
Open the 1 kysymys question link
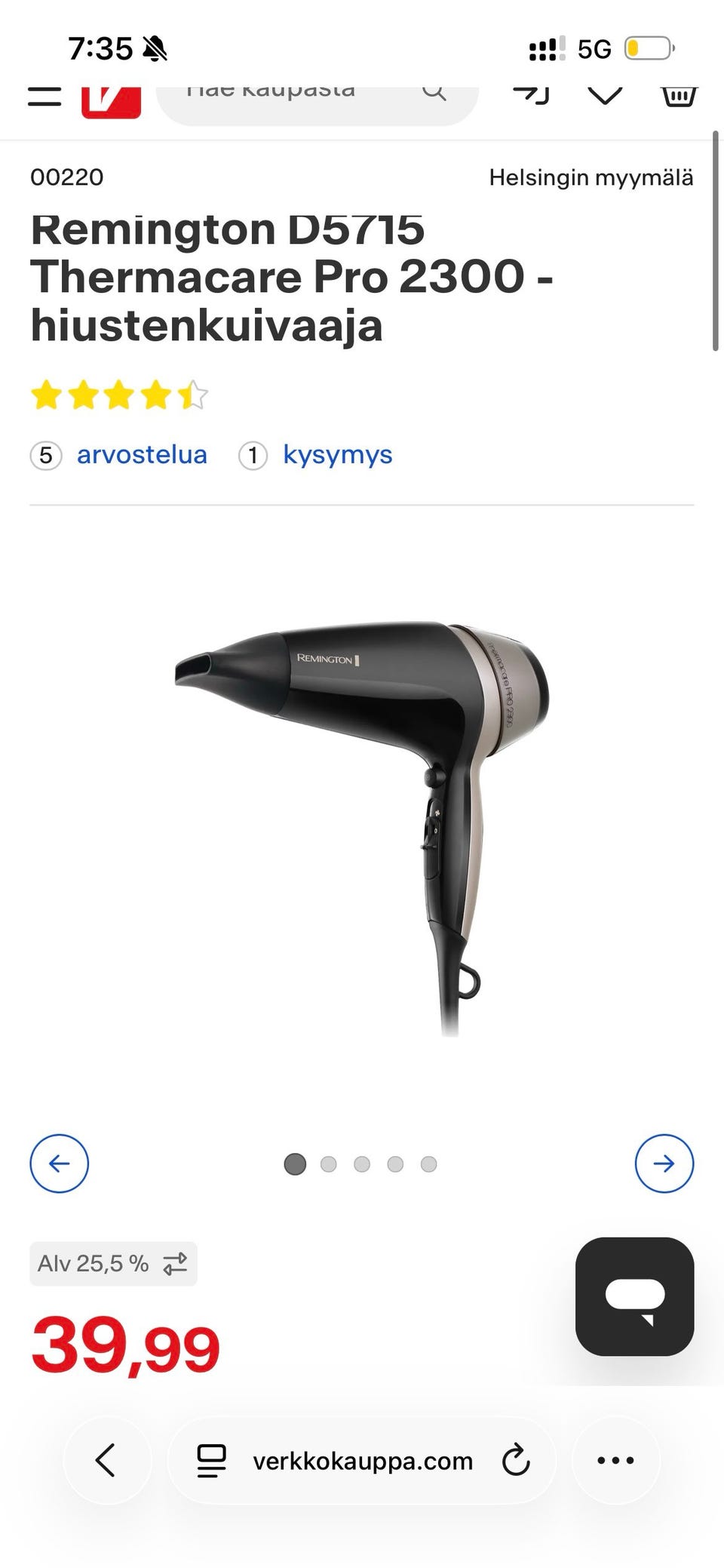tap(337, 455)
